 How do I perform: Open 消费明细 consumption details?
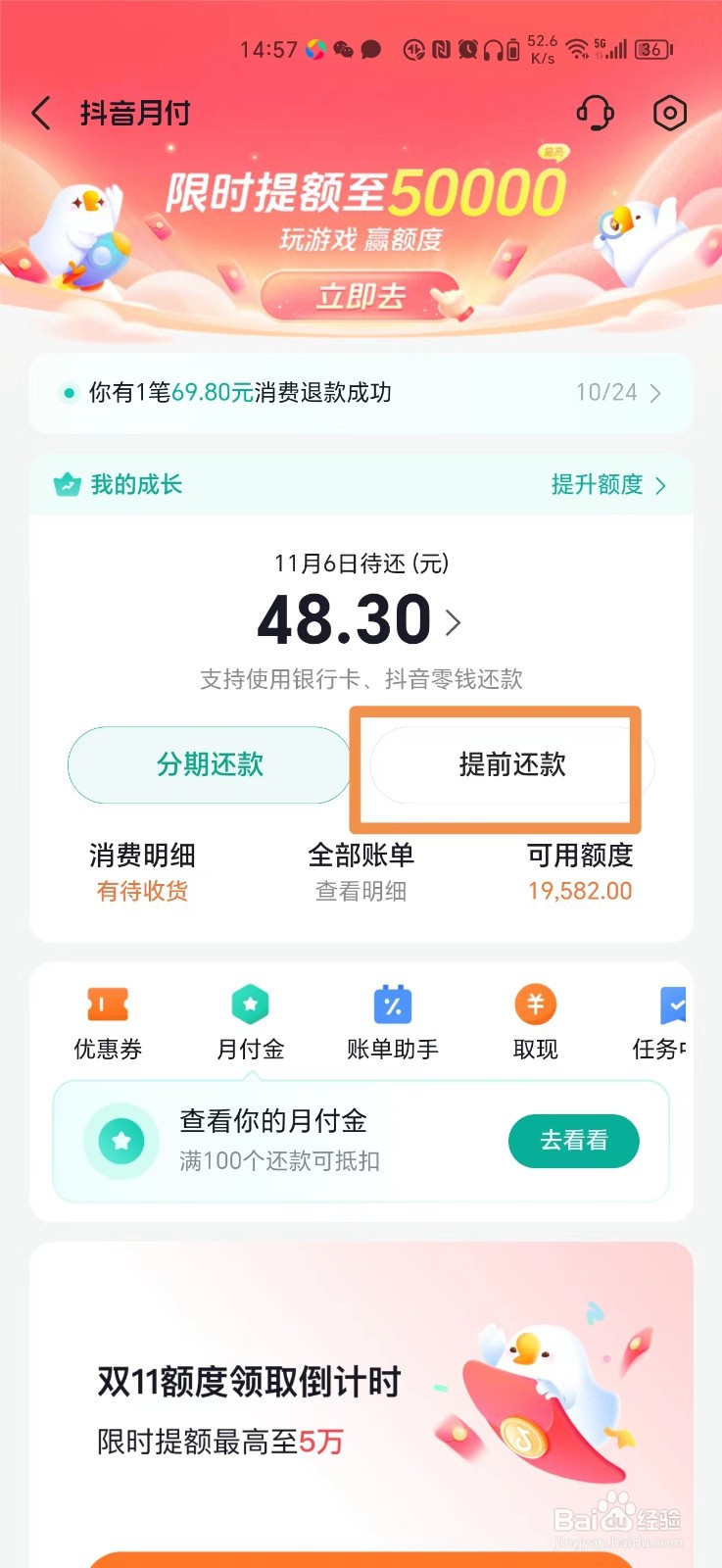(143, 855)
